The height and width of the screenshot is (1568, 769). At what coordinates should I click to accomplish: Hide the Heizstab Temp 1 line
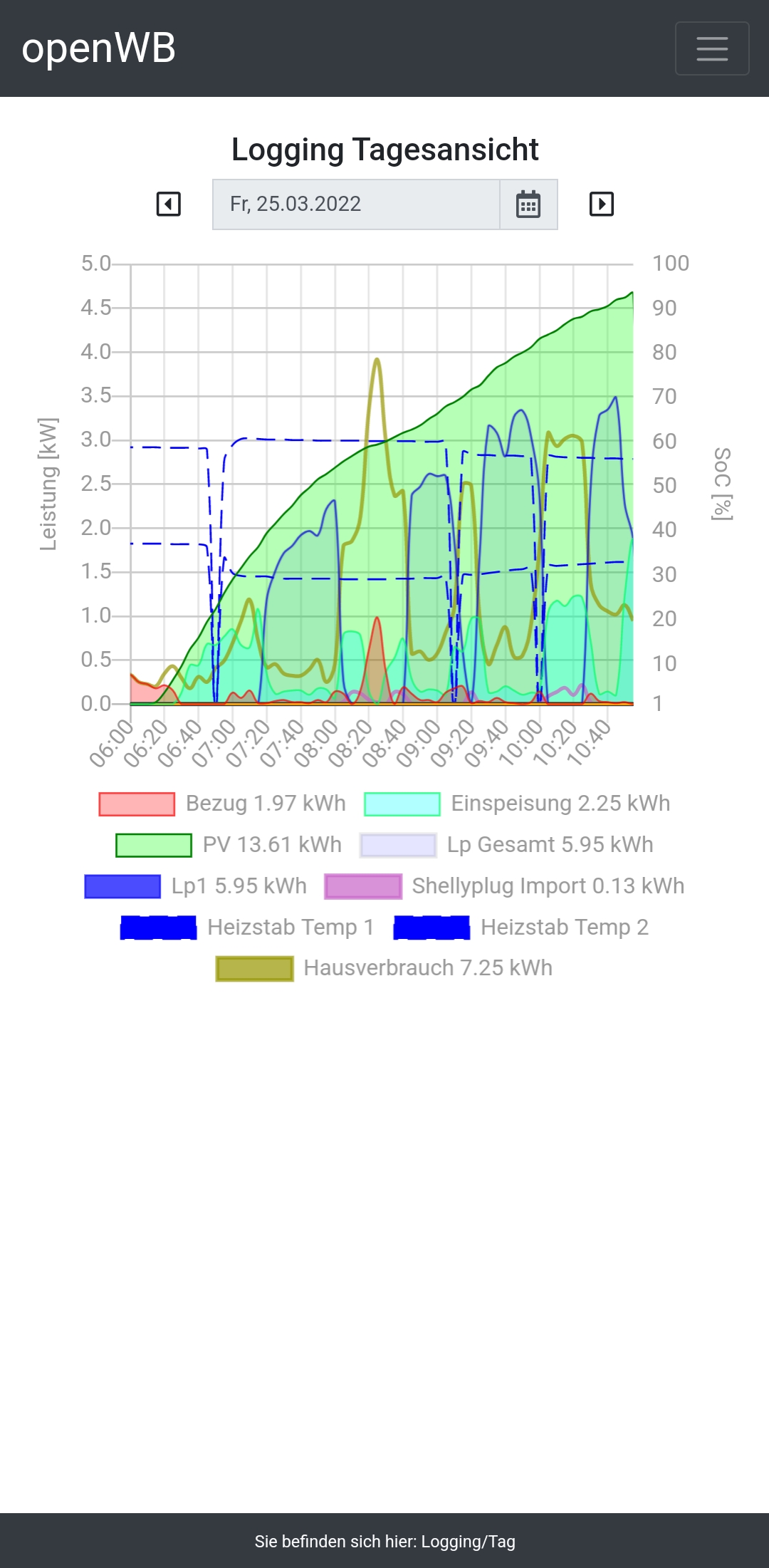coord(248,928)
